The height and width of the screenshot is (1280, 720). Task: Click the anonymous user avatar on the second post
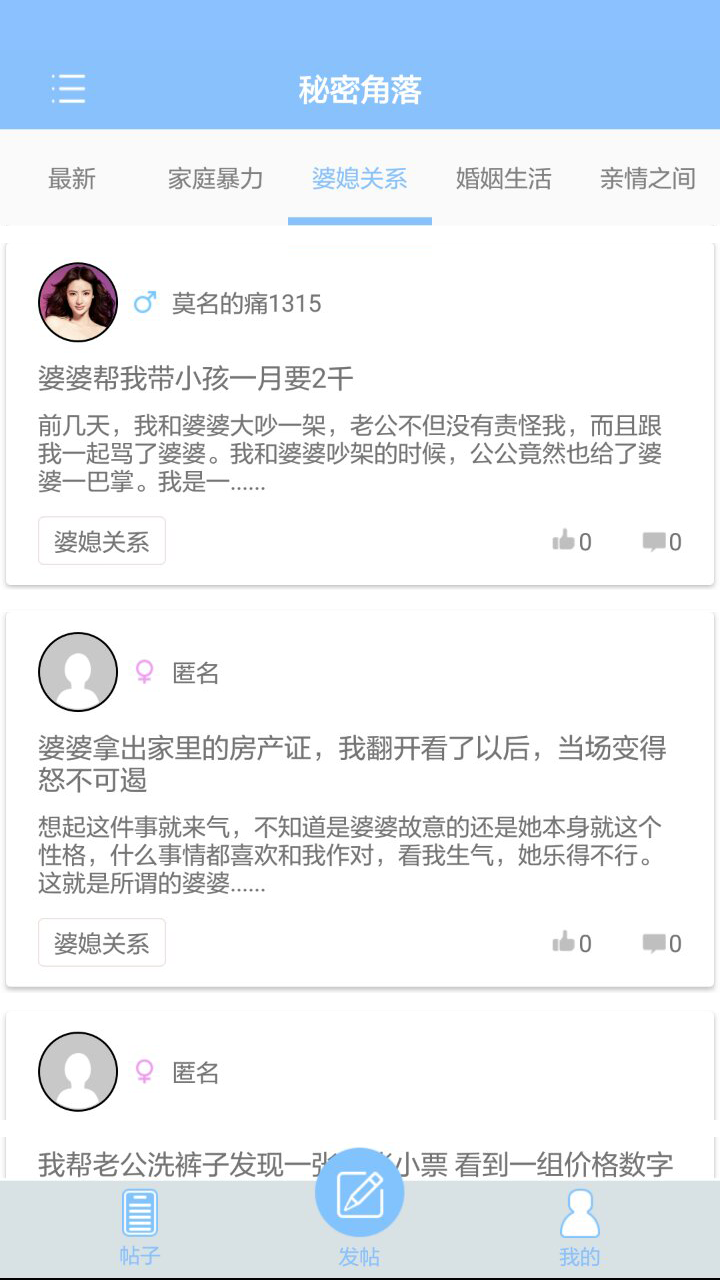77,671
